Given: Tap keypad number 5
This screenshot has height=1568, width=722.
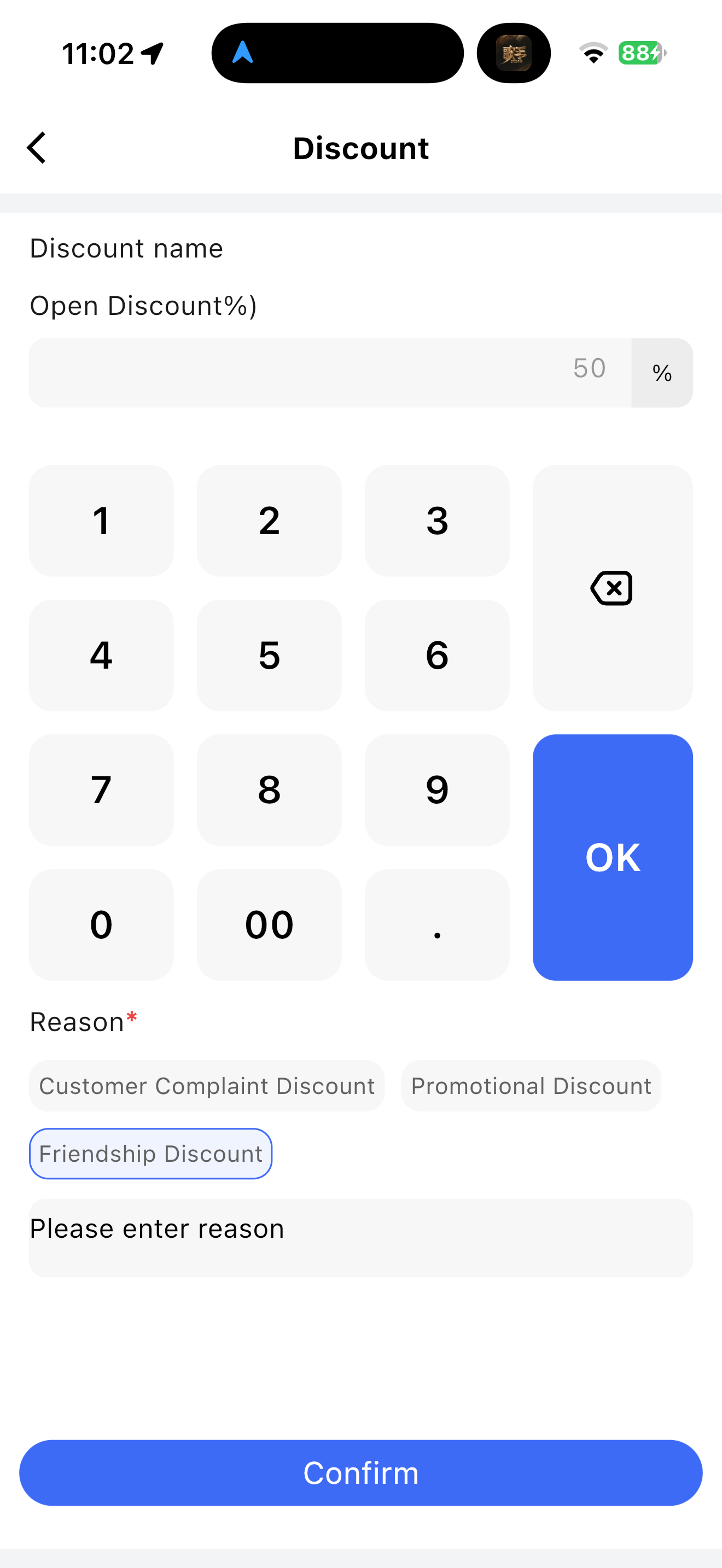Looking at the screenshot, I should 269,656.
